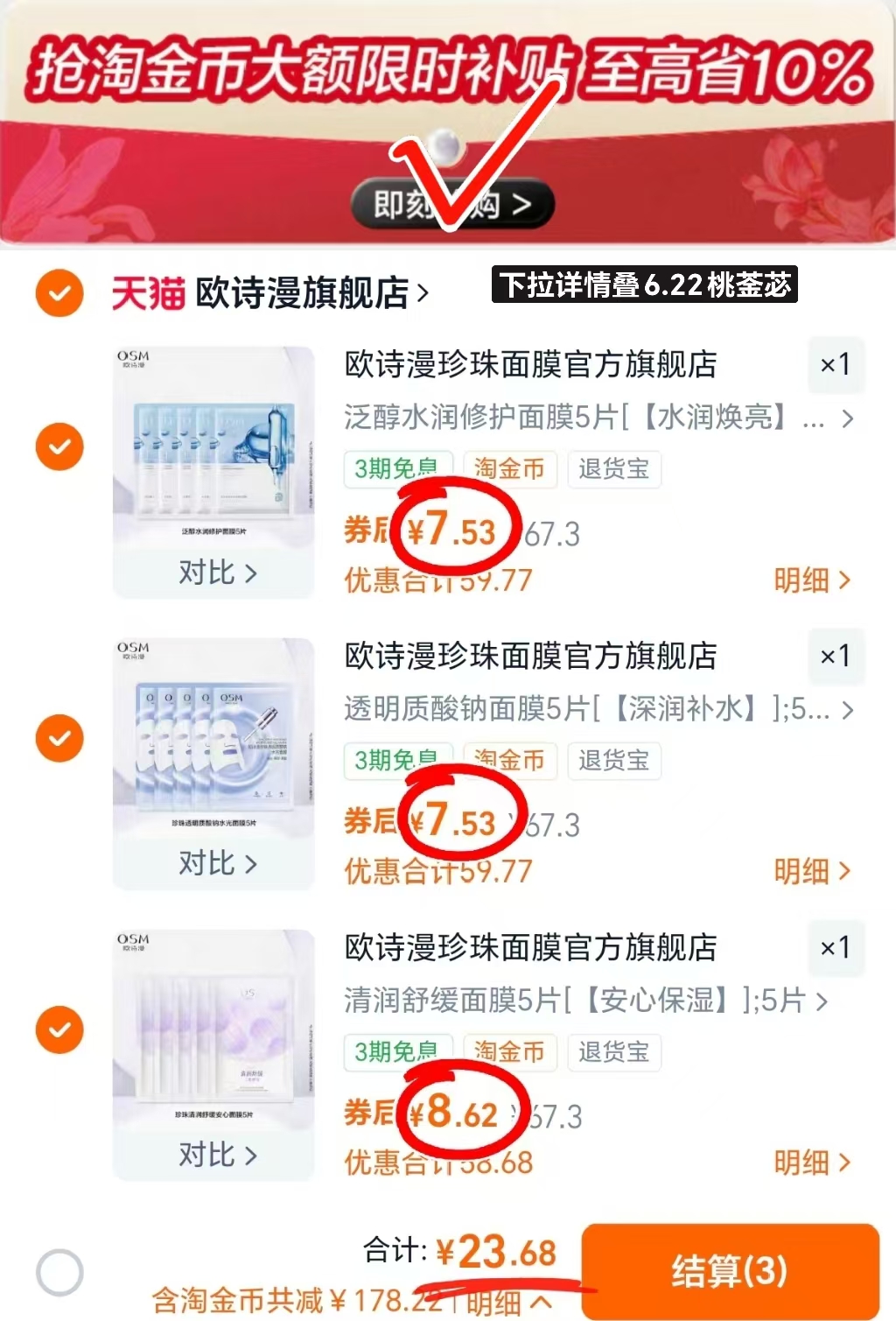Open the first product's 淘金币 coin tag
896x1321 pixels.
pos(510,469)
